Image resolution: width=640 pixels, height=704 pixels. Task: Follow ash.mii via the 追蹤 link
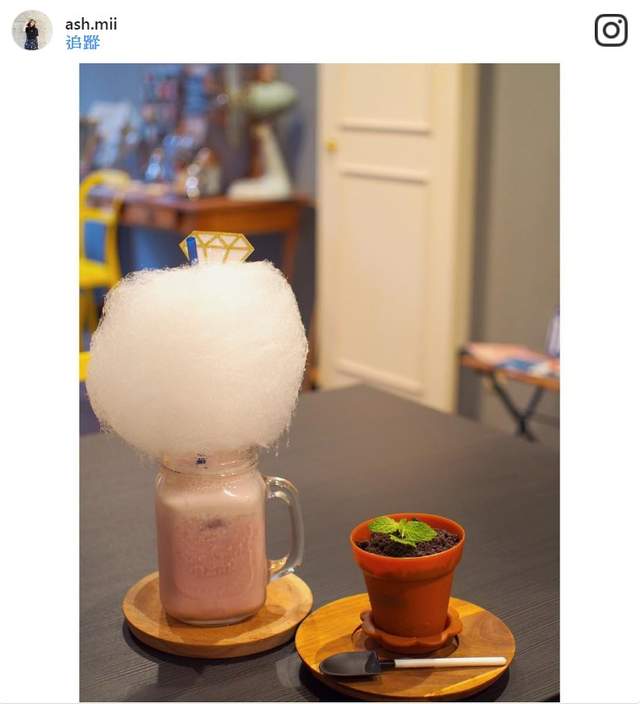(x=83, y=42)
